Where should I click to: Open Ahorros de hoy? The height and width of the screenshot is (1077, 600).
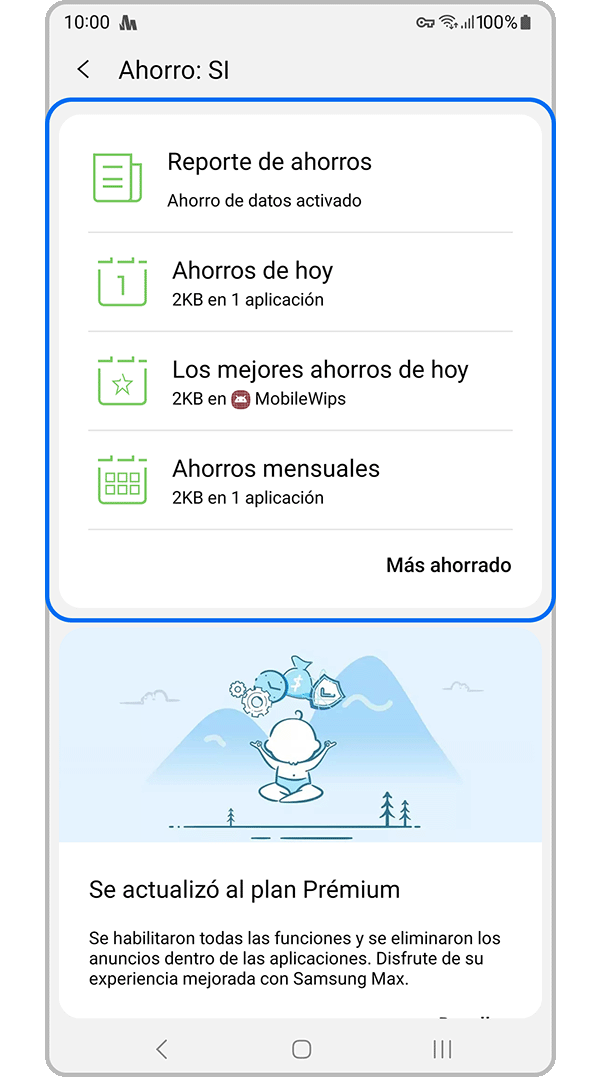(x=300, y=283)
